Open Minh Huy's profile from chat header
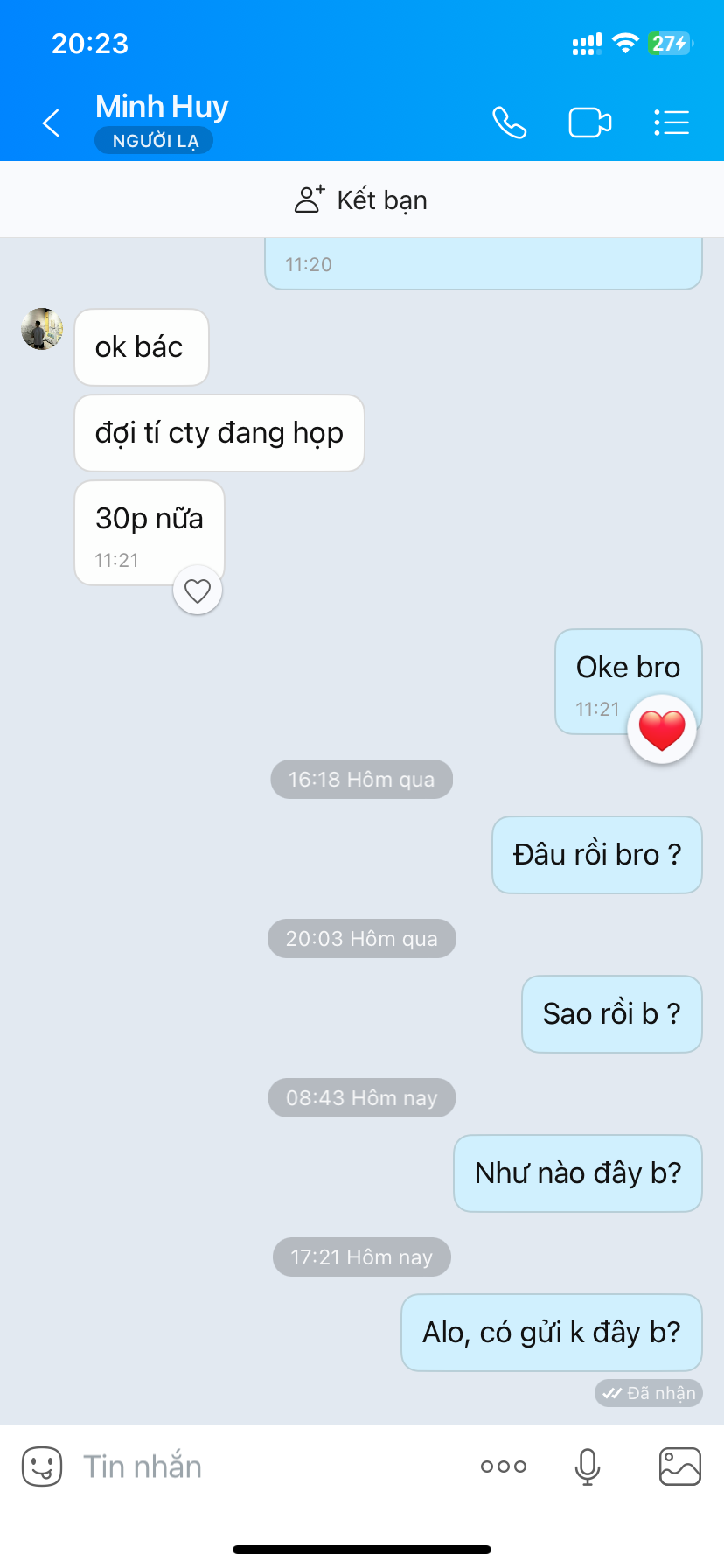This screenshot has height=1568, width=724. (162, 105)
